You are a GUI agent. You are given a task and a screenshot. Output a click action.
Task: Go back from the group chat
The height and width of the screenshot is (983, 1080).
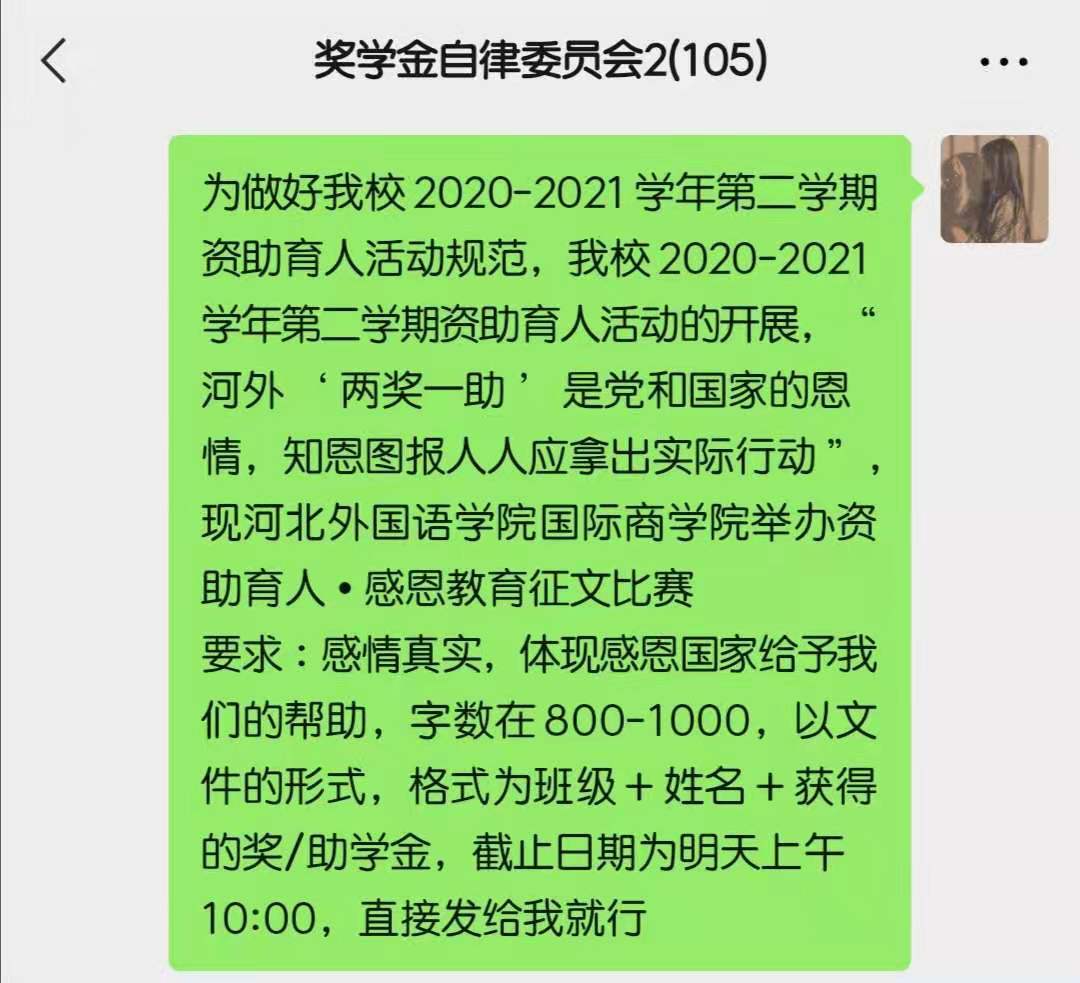pos(54,62)
